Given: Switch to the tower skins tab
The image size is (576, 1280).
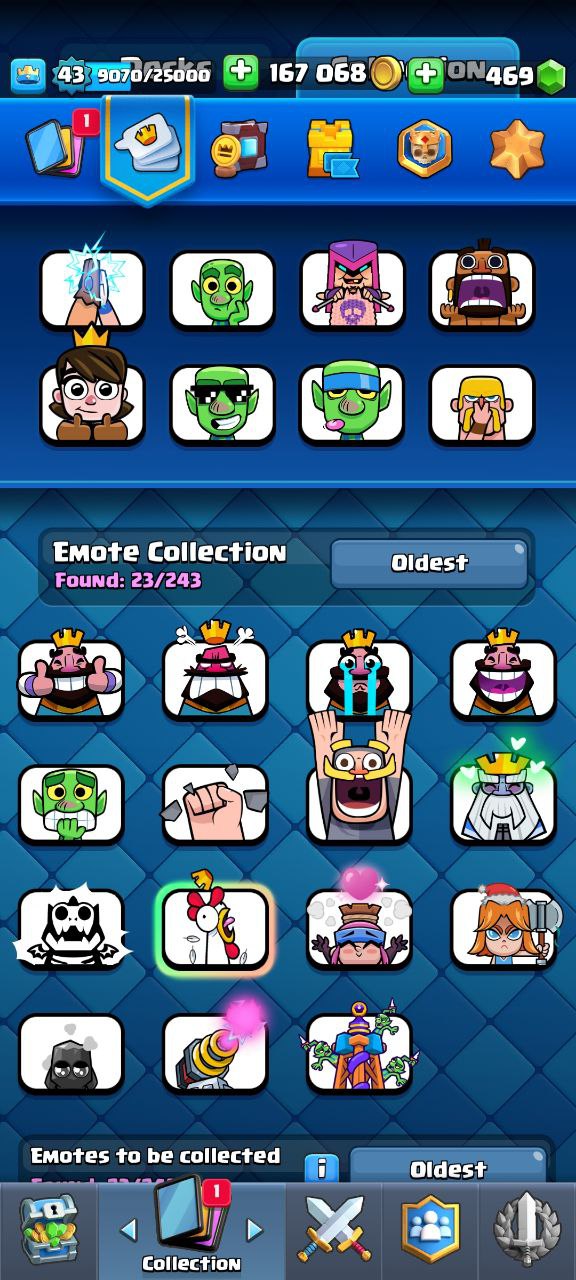Looking at the screenshot, I should [x=331, y=148].
